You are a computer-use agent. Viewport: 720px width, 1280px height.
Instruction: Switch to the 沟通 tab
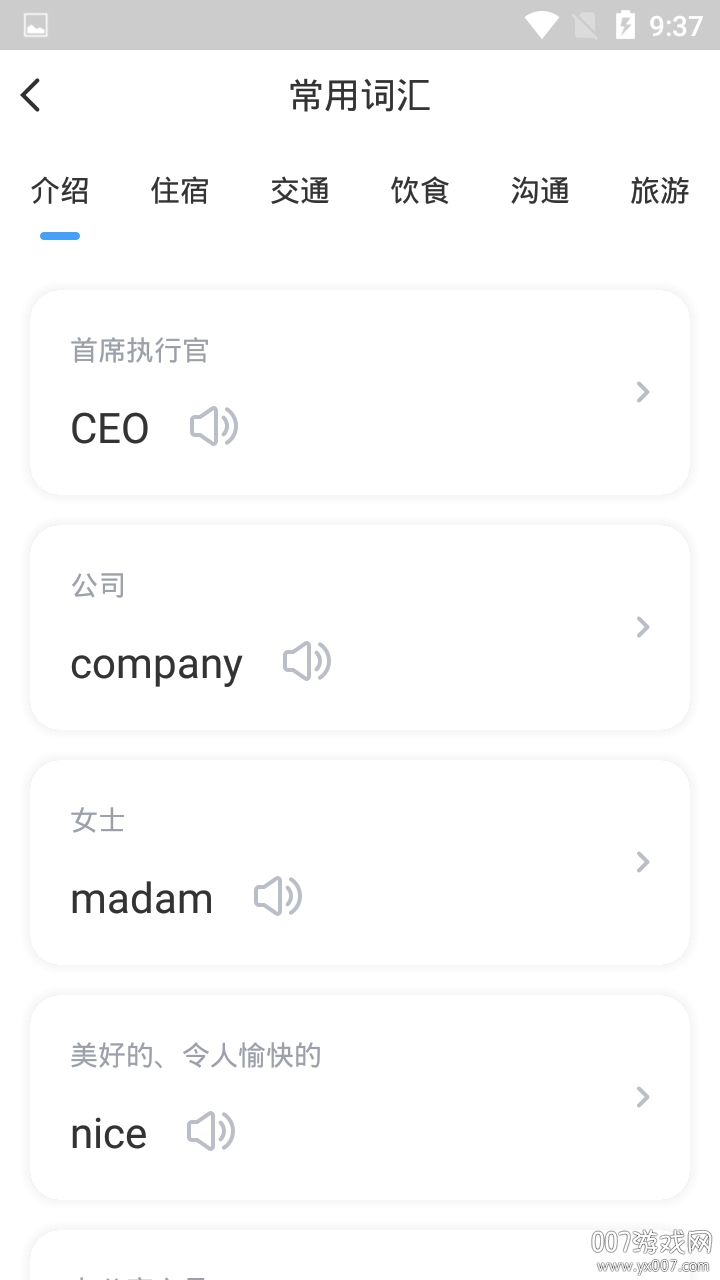pos(540,190)
